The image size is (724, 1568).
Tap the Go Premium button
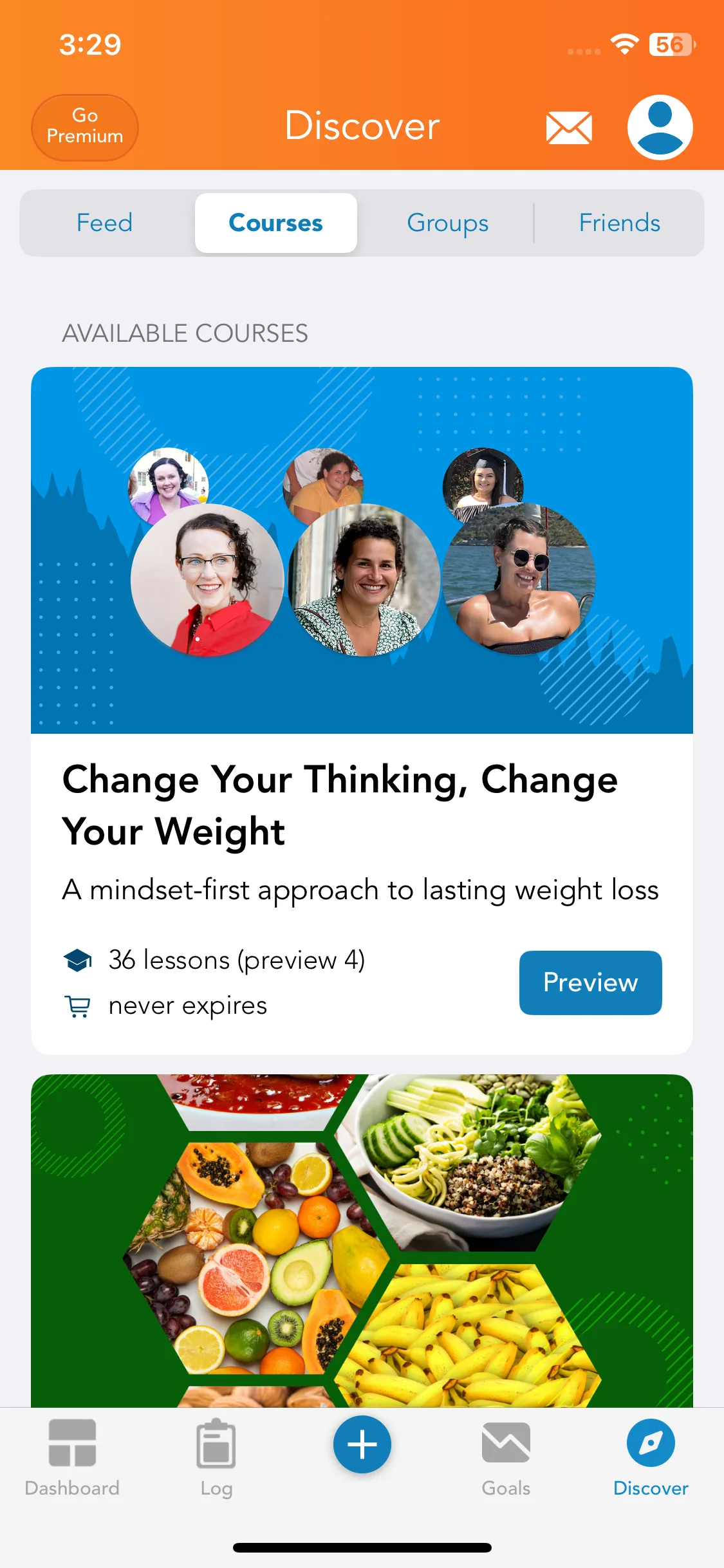84,127
